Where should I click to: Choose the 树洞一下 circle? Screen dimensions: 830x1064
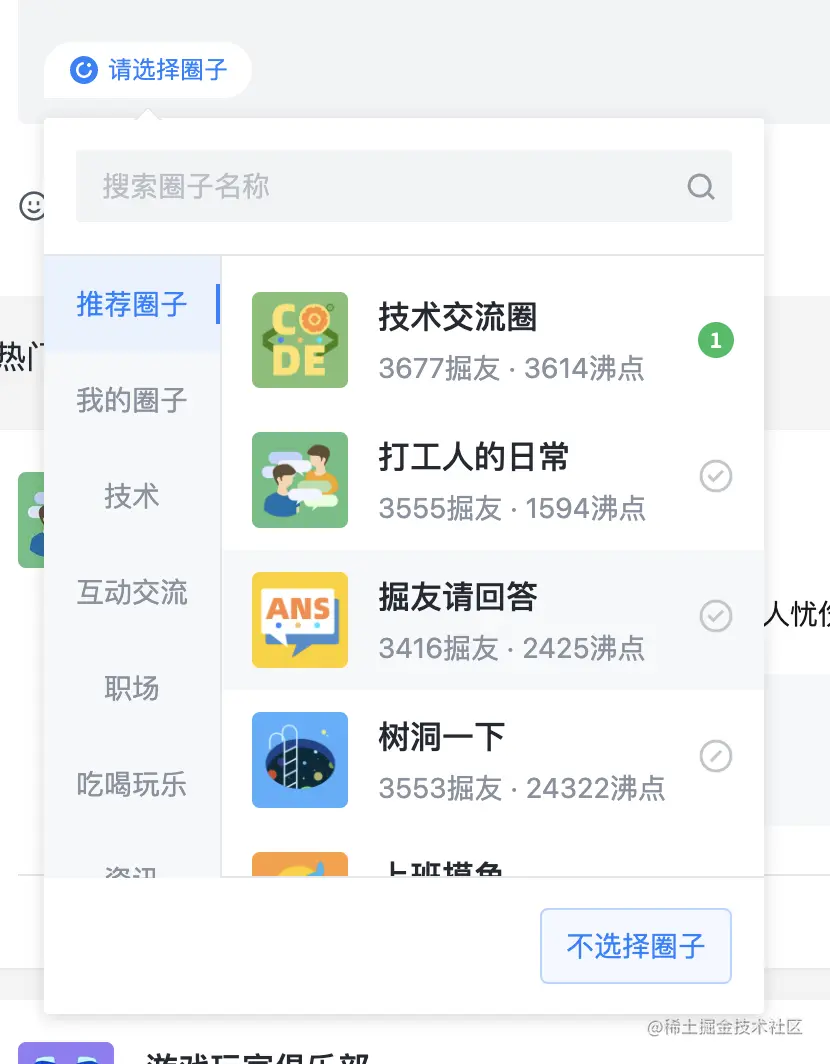493,759
